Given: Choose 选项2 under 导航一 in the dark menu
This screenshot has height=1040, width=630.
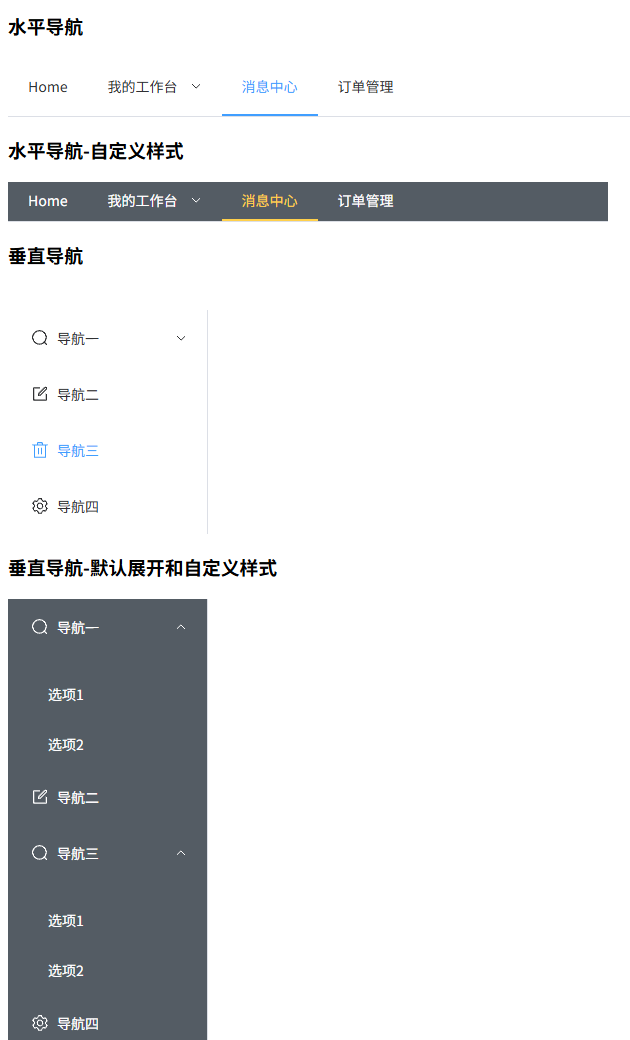Looking at the screenshot, I should 66,745.
